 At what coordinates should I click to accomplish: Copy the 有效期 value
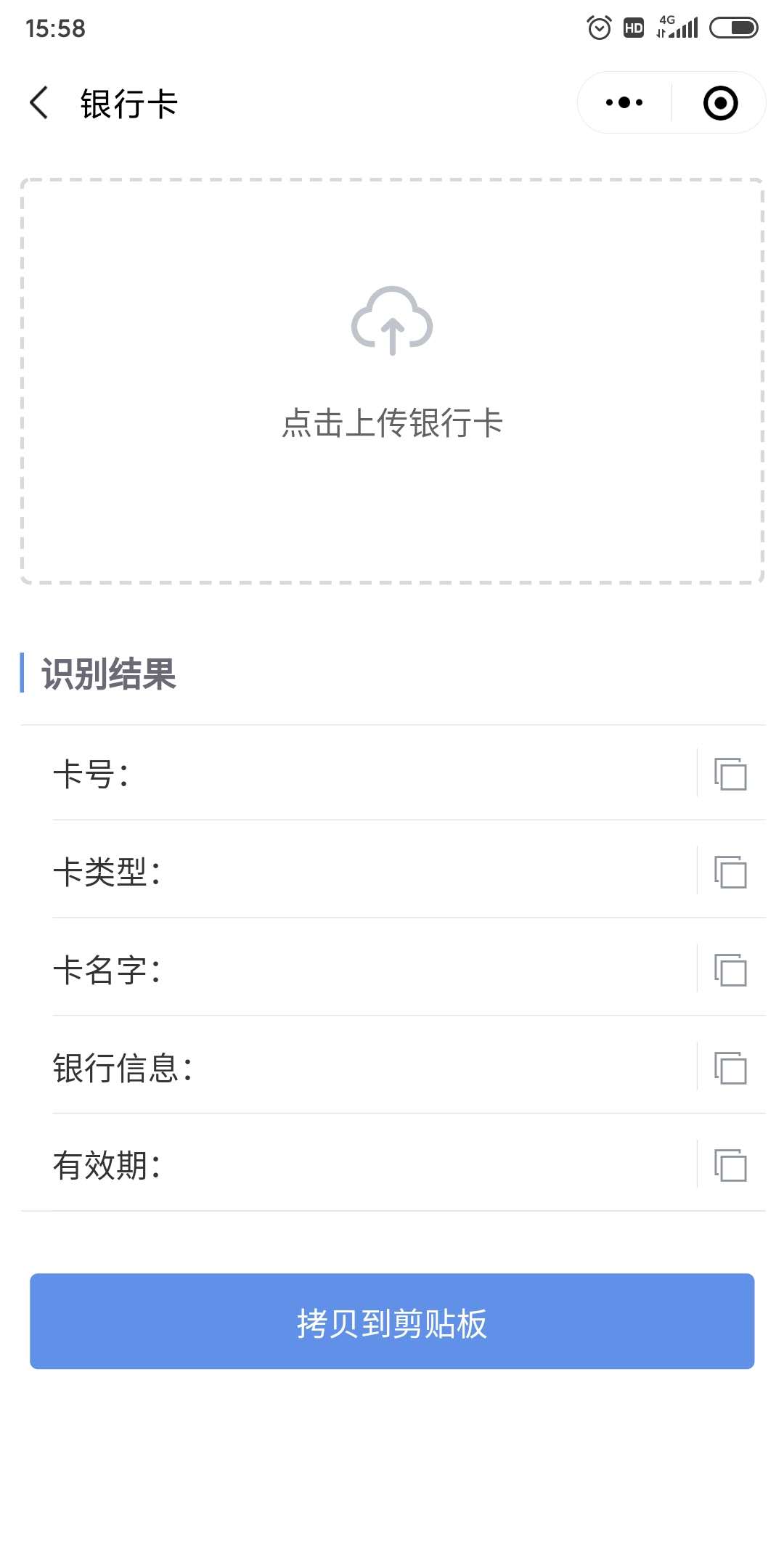point(730,1166)
